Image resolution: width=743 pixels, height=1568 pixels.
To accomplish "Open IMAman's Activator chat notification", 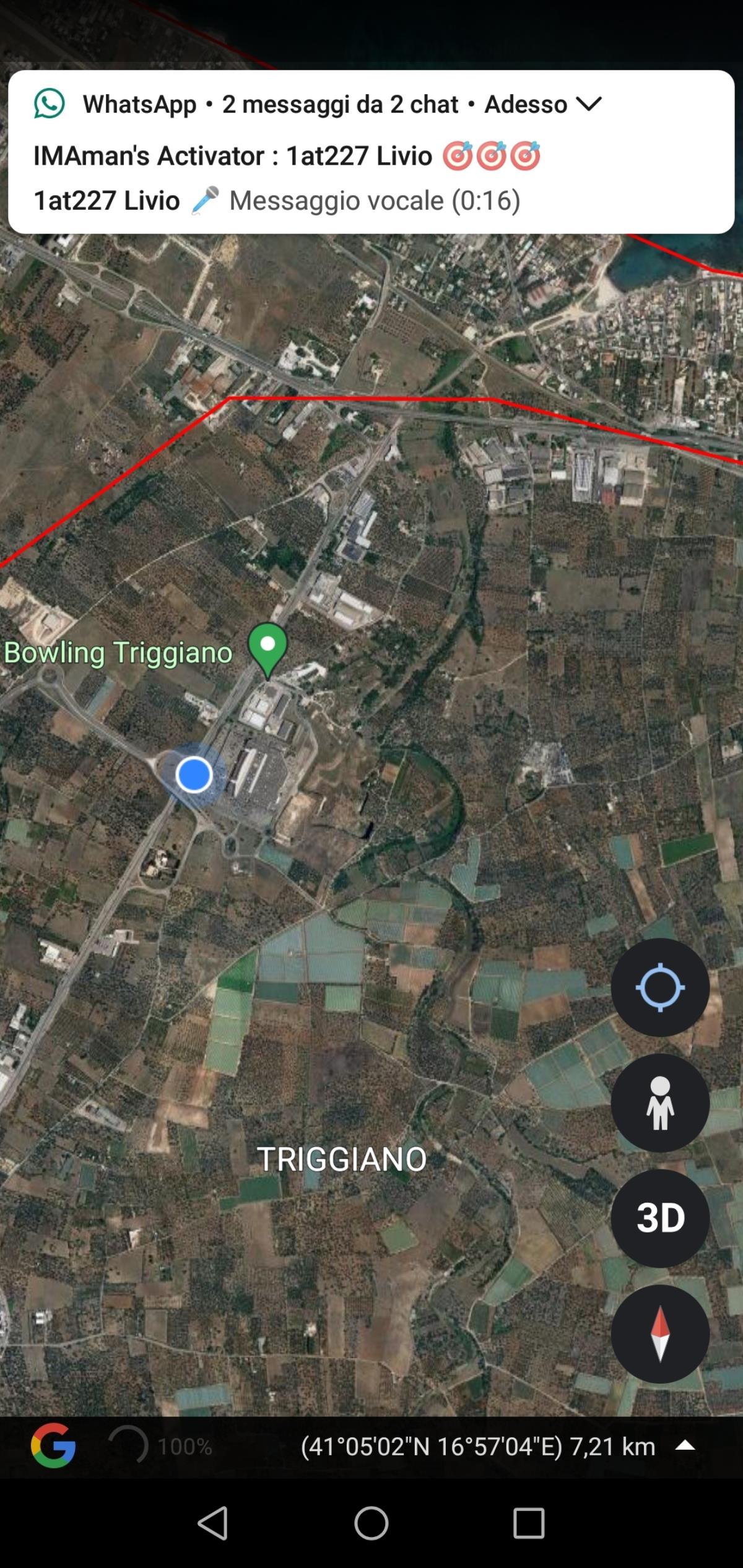I will tap(286, 156).
